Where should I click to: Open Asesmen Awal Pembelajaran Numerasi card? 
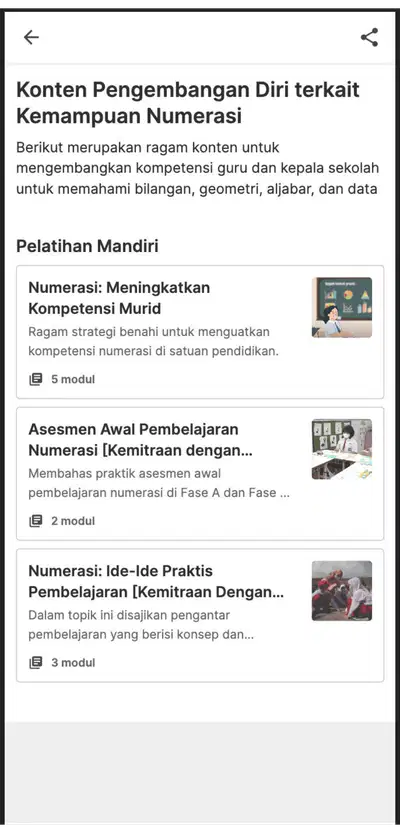pyautogui.click(x=200, y=474)
